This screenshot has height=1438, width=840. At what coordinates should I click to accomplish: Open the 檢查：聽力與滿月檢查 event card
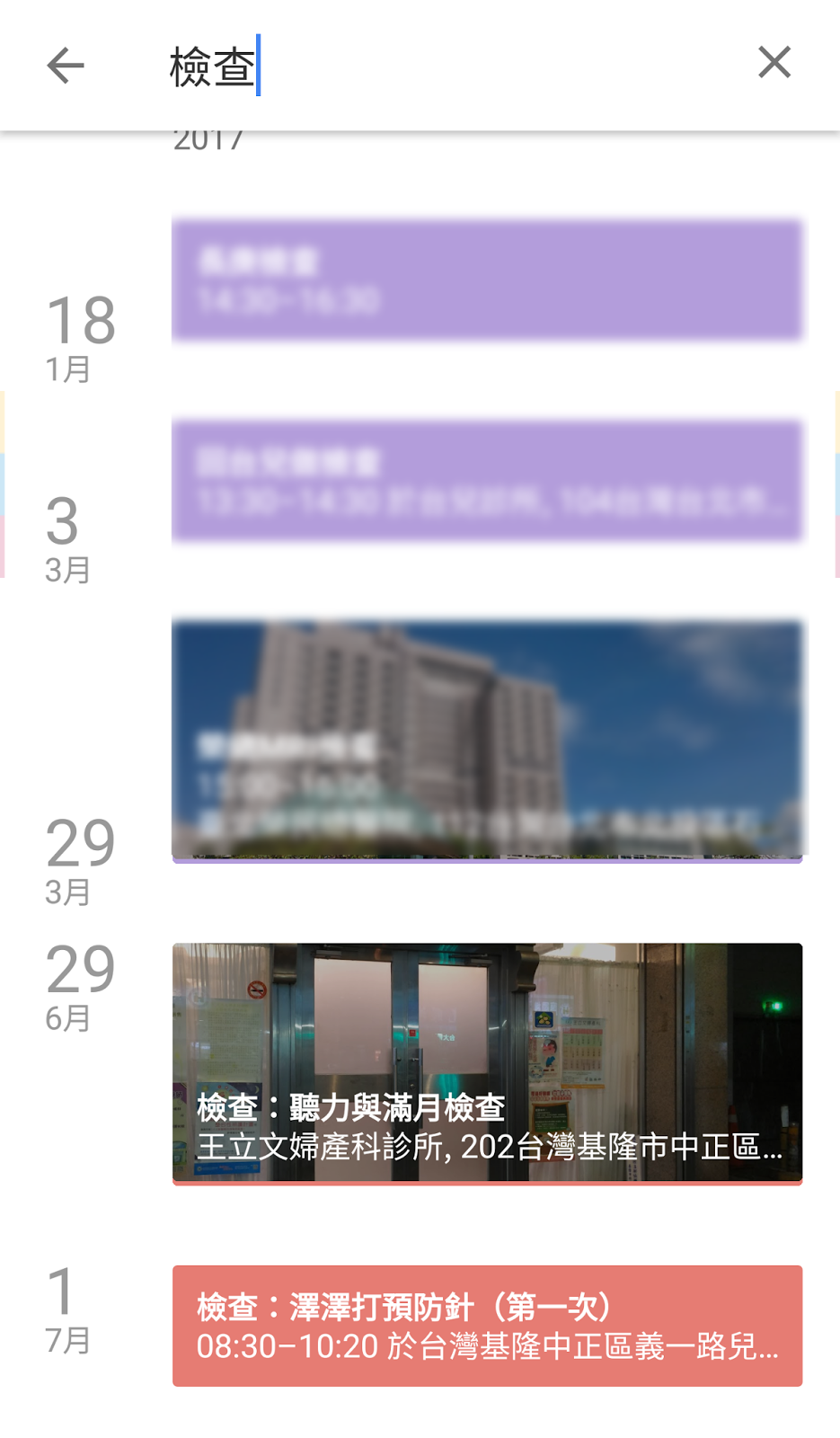tap(487, 1064)
